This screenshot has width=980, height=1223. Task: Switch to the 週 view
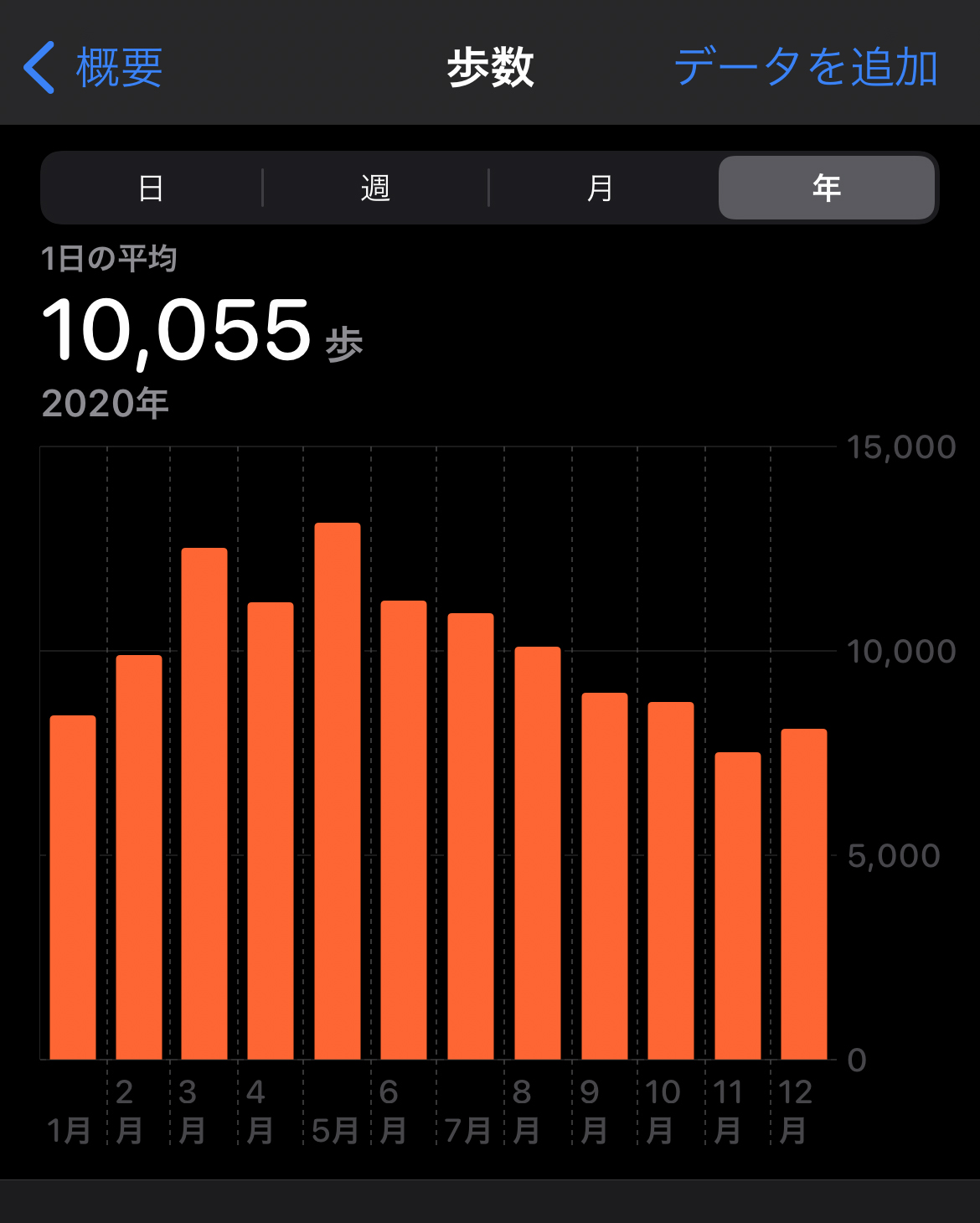375,188
